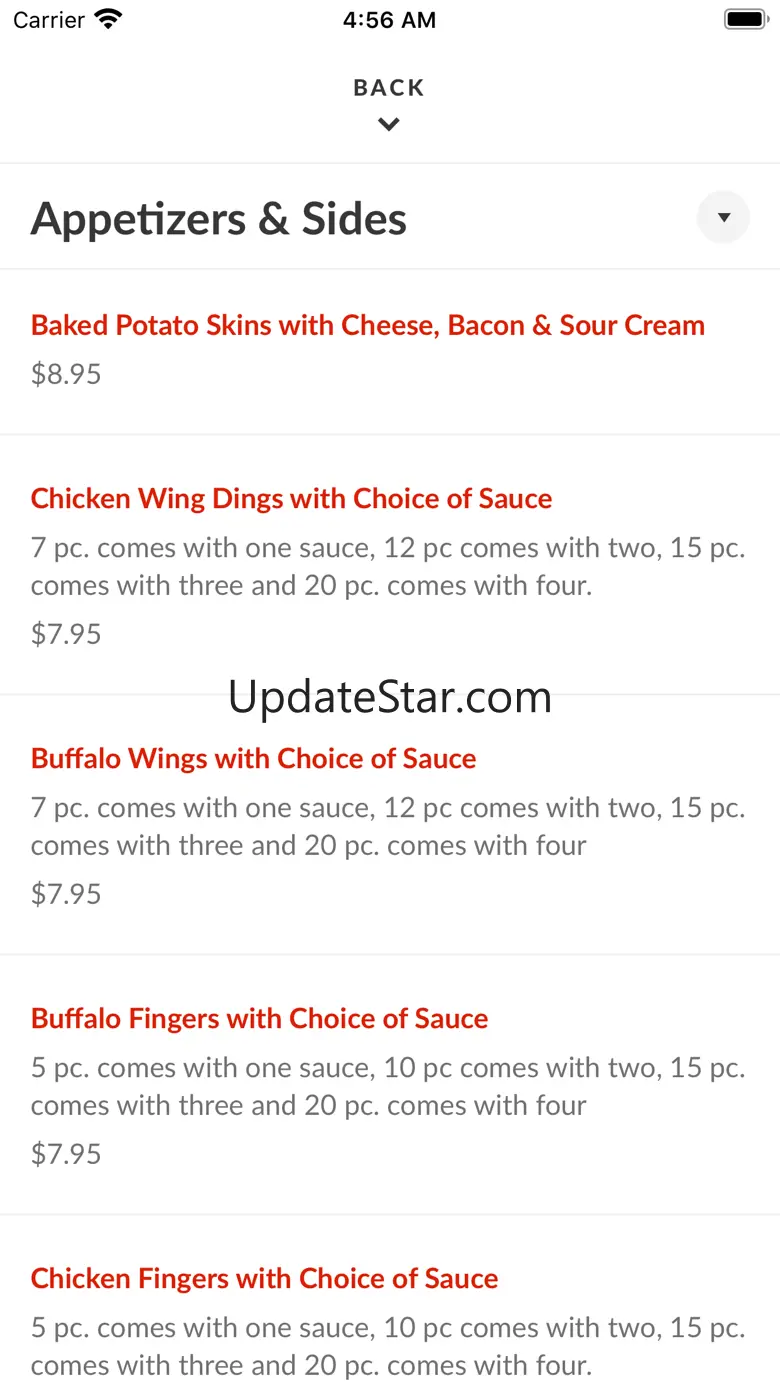Viewport: 780px width, 1387px height.
Task: Expand the Appetizers & Sides category dropdown
Action: tap(723, 217)
